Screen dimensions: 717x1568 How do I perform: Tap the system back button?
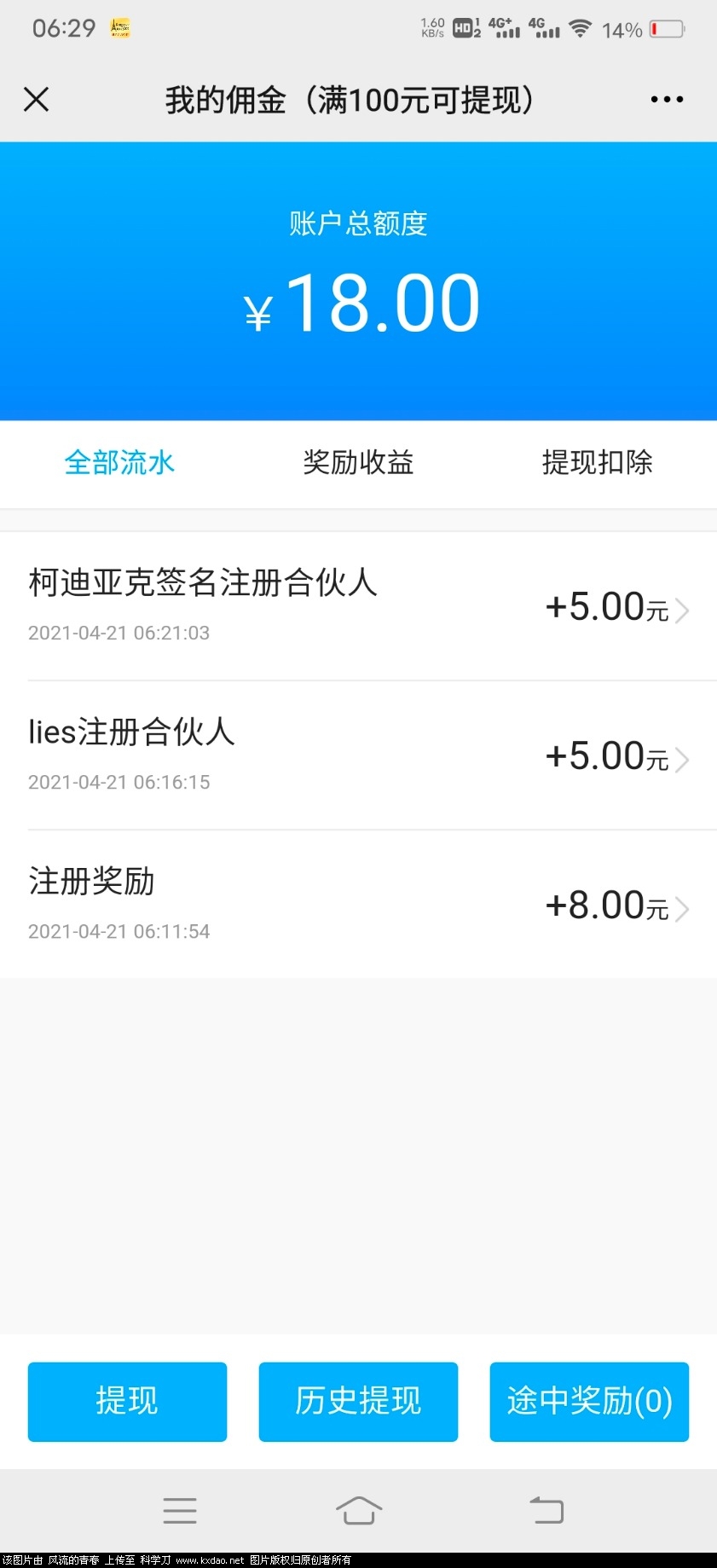click(x=546, y=1510)
